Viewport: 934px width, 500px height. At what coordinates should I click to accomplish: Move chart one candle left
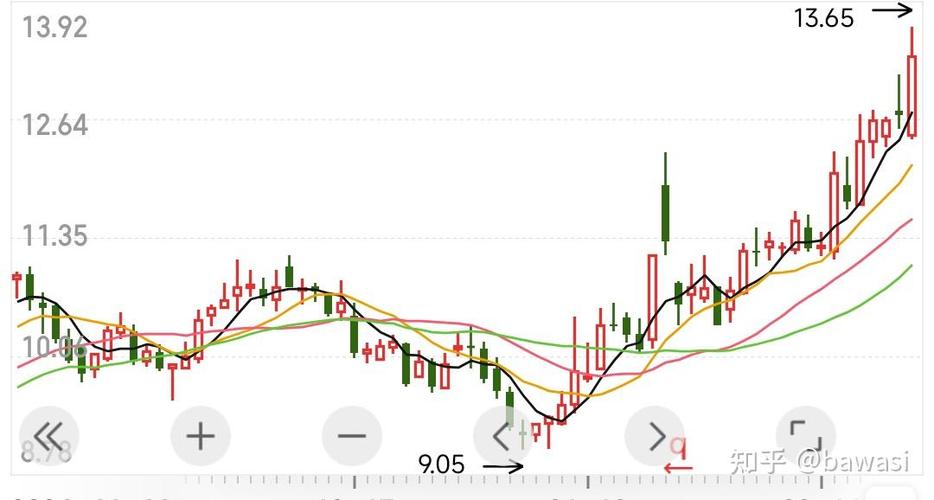(x=503, y=435)
